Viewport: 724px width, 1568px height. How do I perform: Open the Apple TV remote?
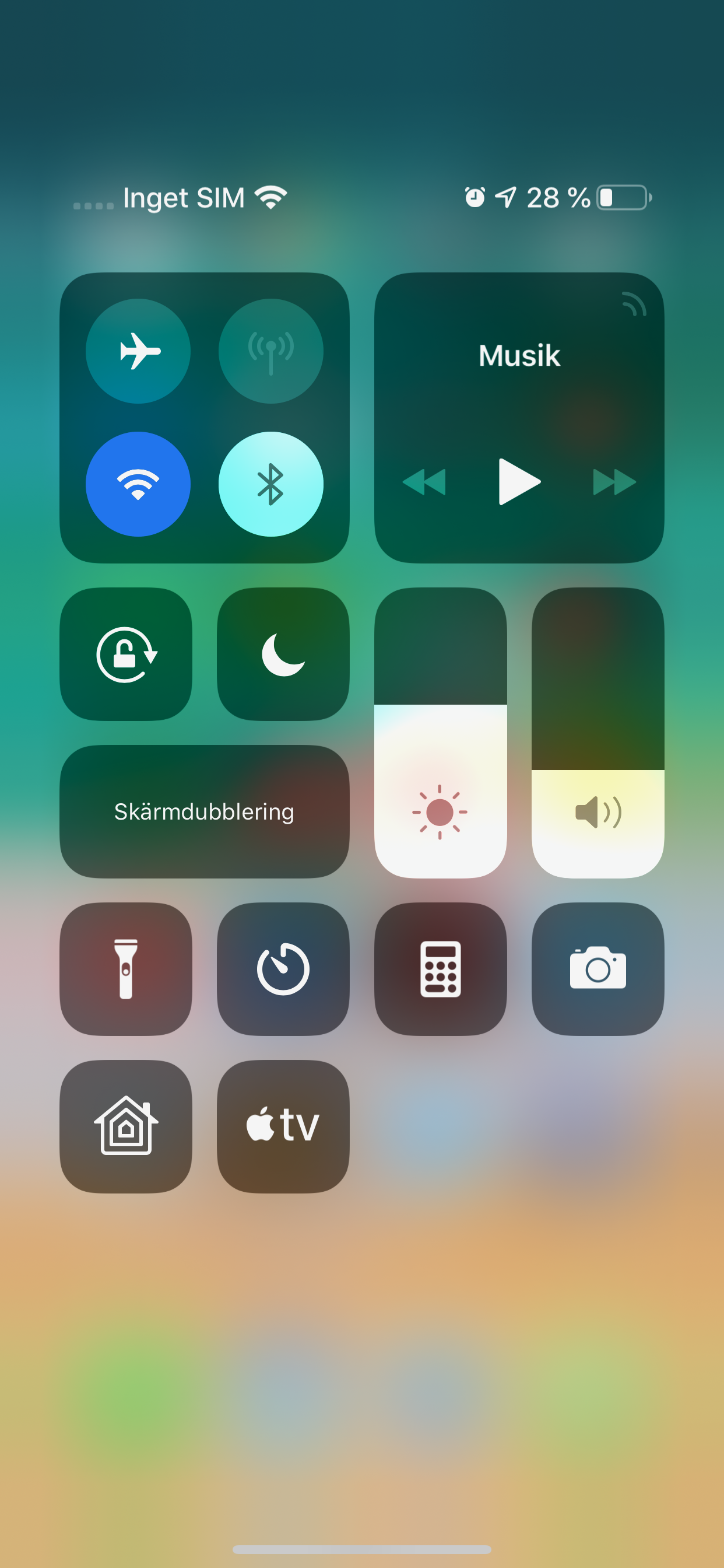[283, 1126]
